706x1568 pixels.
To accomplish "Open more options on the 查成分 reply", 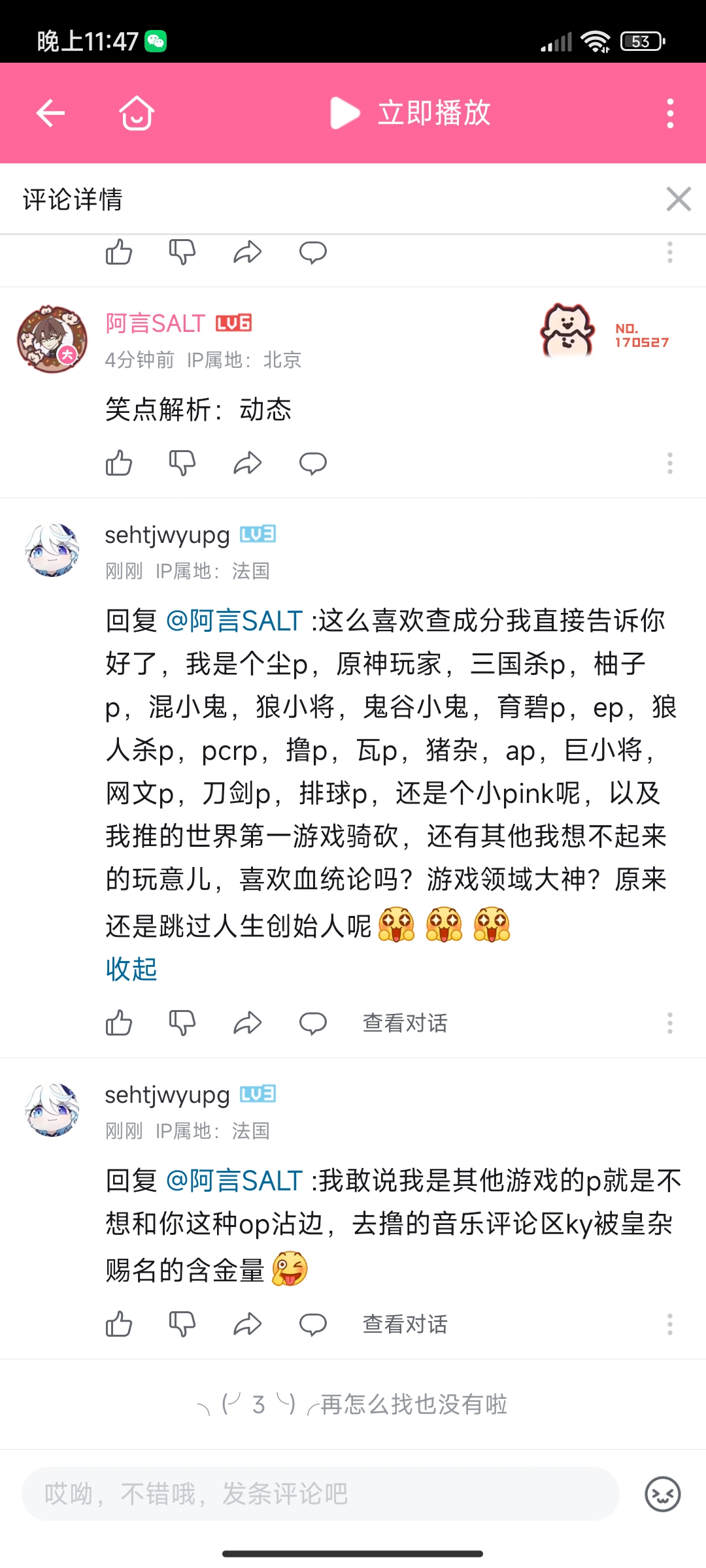I will [670, 1023].
